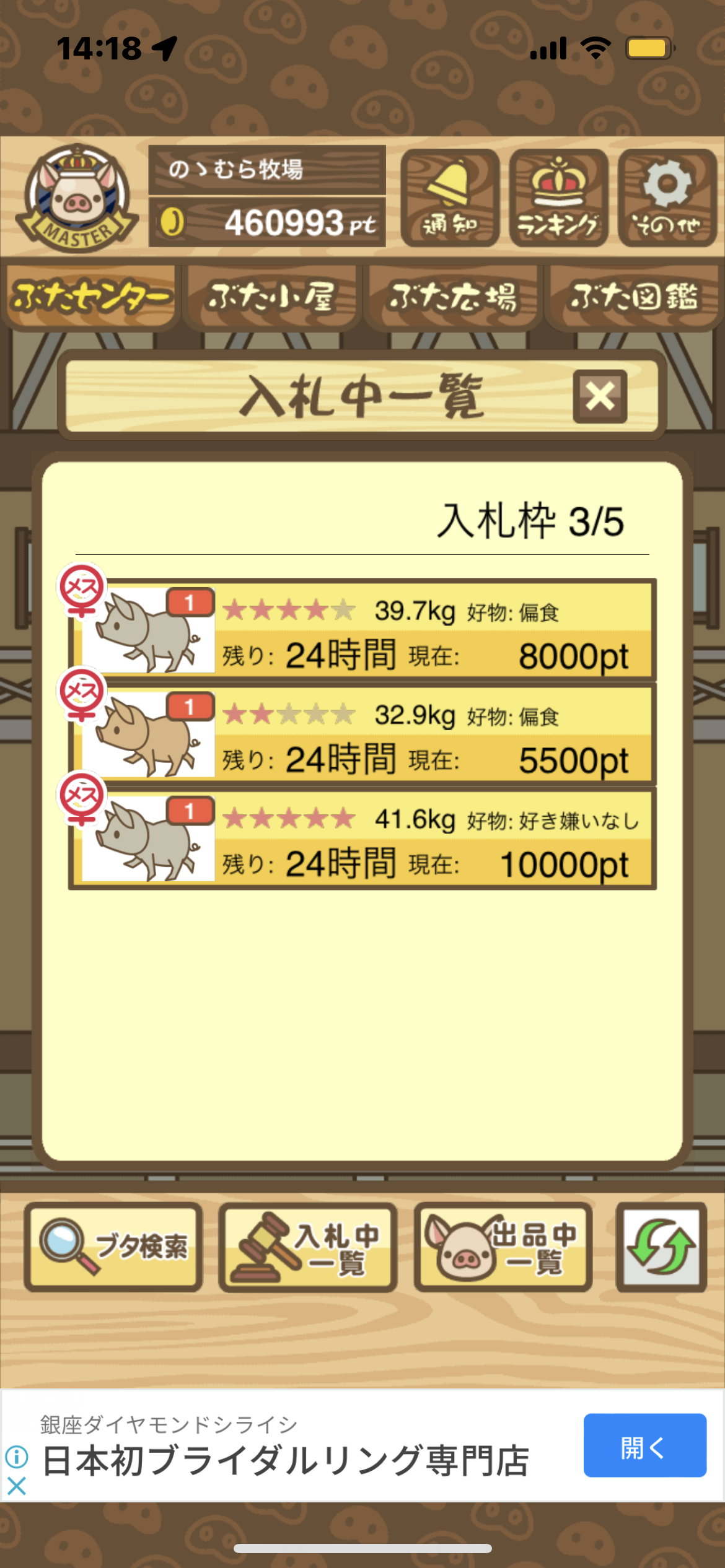
Task: Tap the 入札中一覧 gavel button
Action: pyautogui.click(x=308, y=1247)
